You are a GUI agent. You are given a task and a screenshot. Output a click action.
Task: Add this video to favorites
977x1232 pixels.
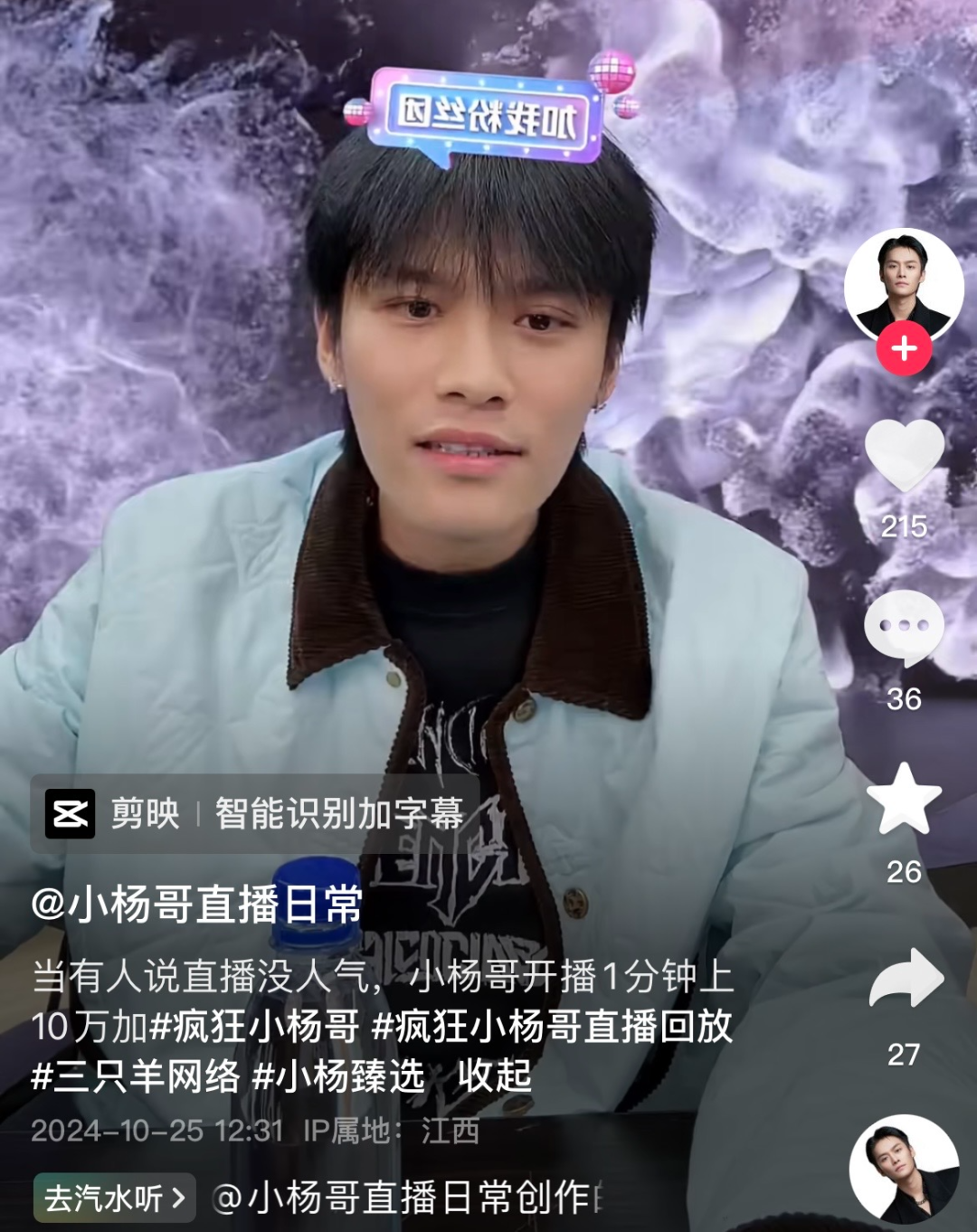pyautogui.click(x=904, y=799)
